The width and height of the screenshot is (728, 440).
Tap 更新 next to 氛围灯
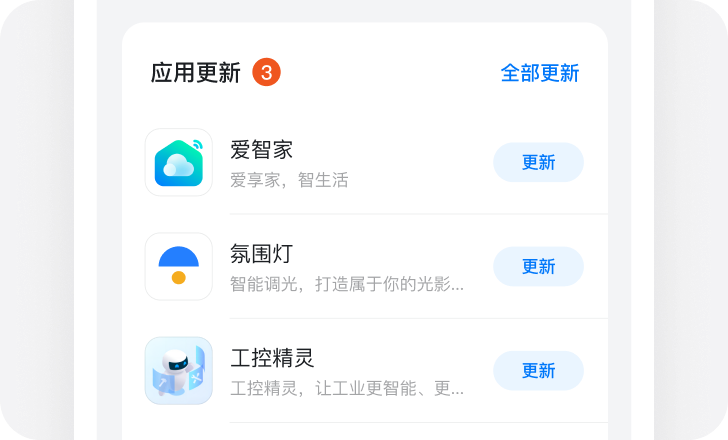538,266
